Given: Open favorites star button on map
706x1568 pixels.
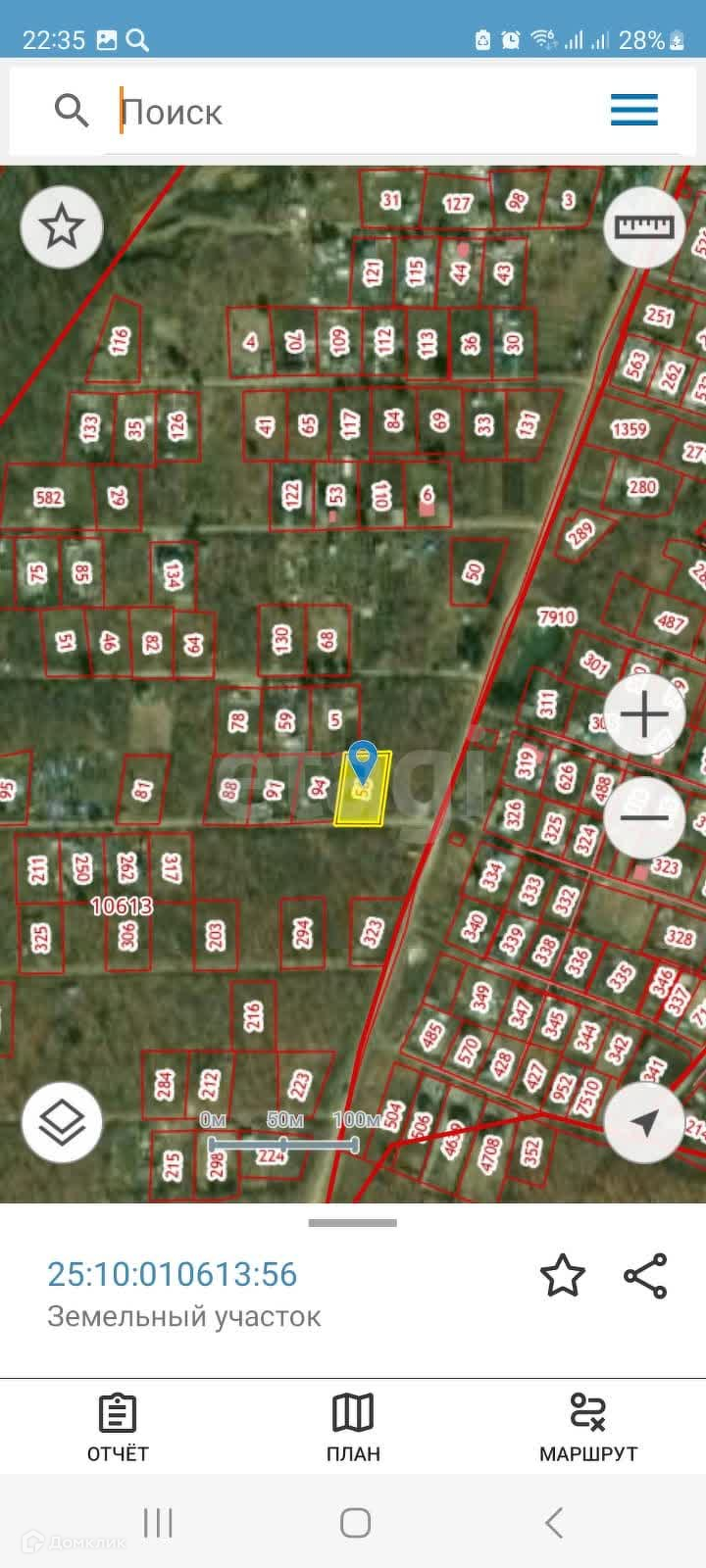Looking at the screenshot, I should pyautogui.click(x=62, y=226).
